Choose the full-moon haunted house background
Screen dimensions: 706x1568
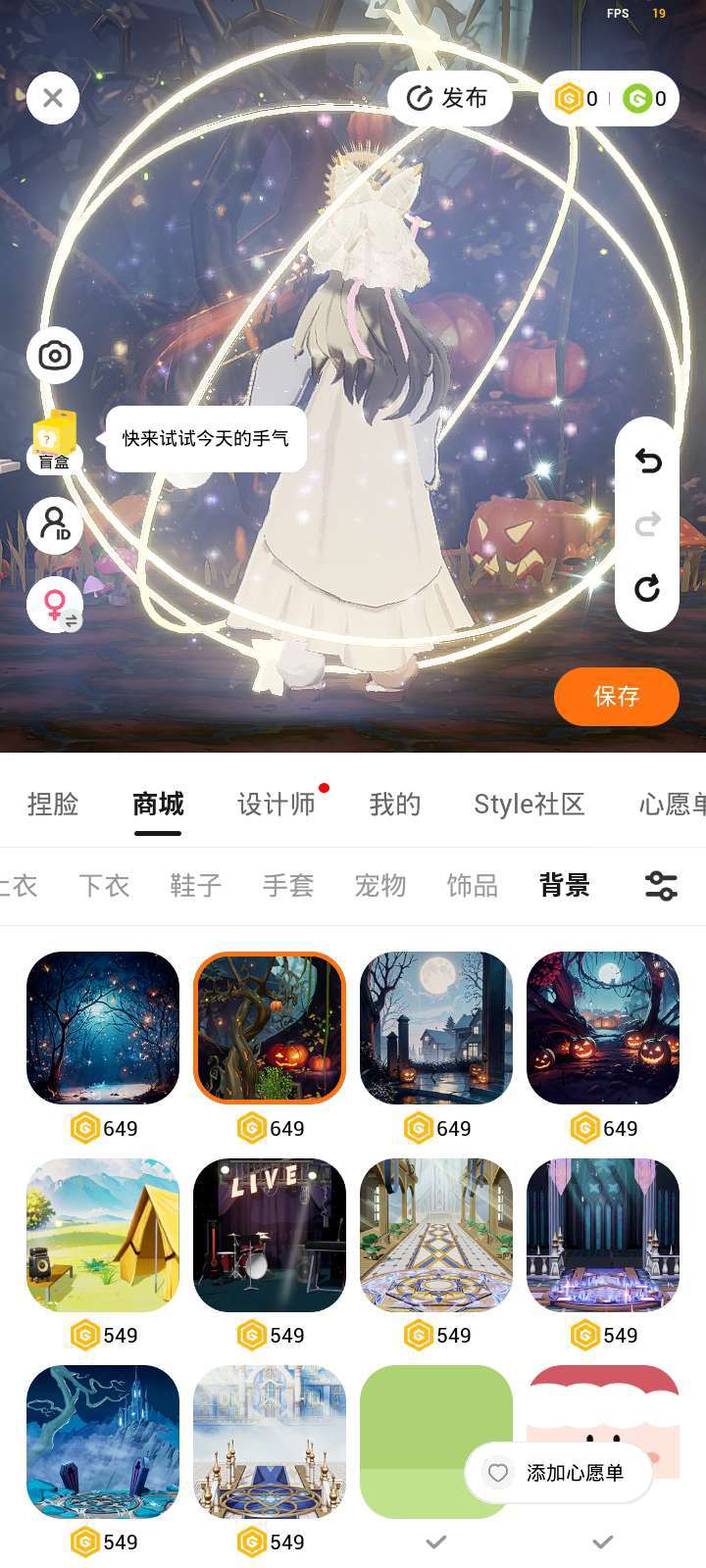click(x=436, y=1028)
